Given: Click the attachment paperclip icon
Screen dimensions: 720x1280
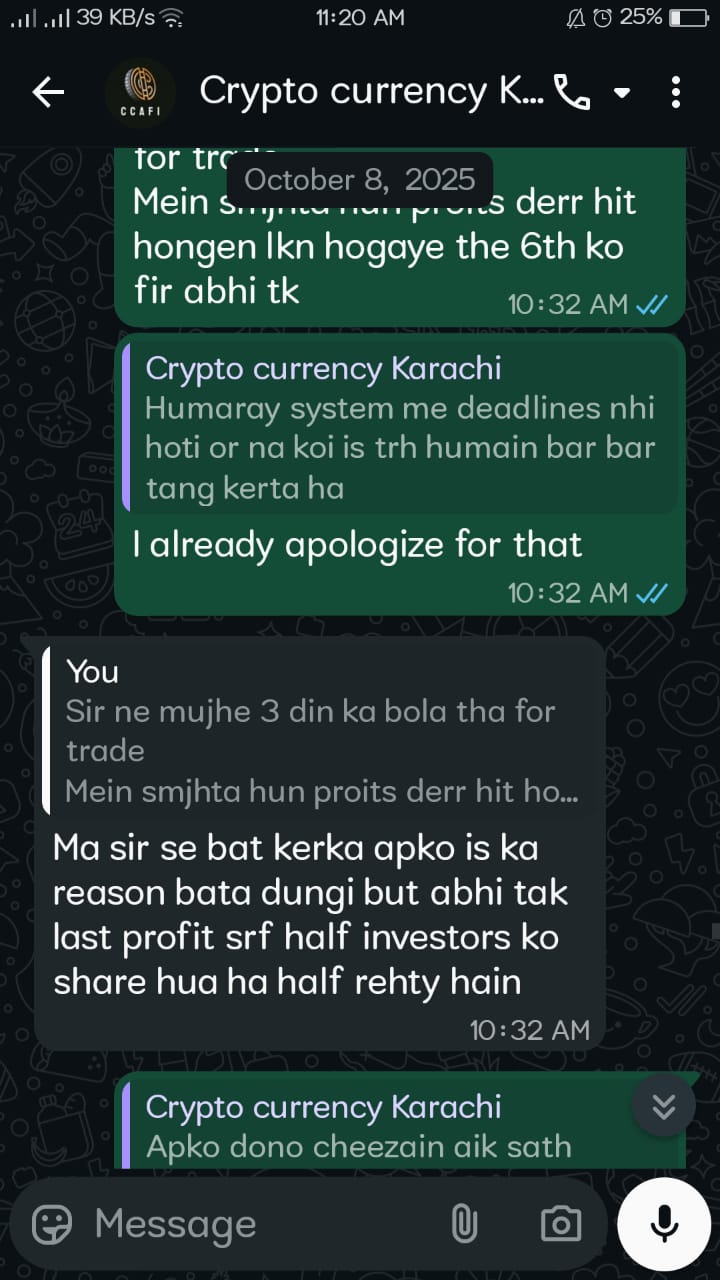Looking at the screenshot, I should tap(466, 1222).
